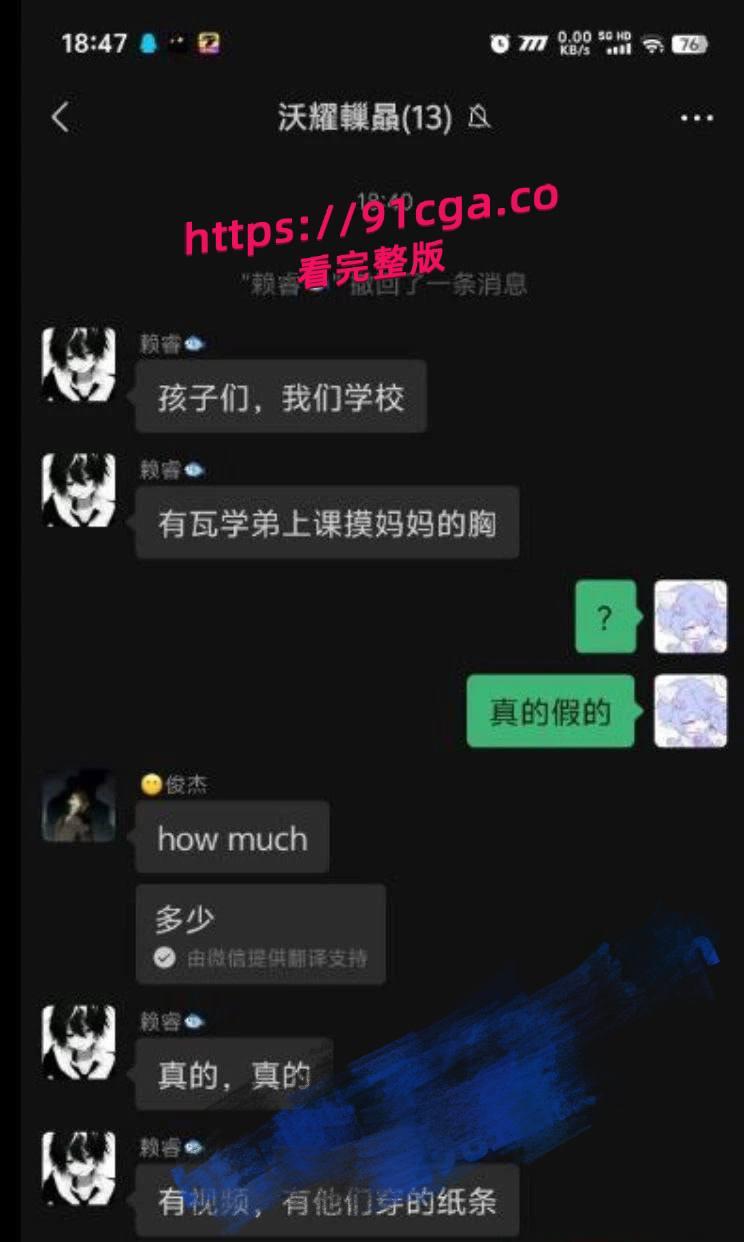Tap the muted bell icon beside group name

coord(479,118)
